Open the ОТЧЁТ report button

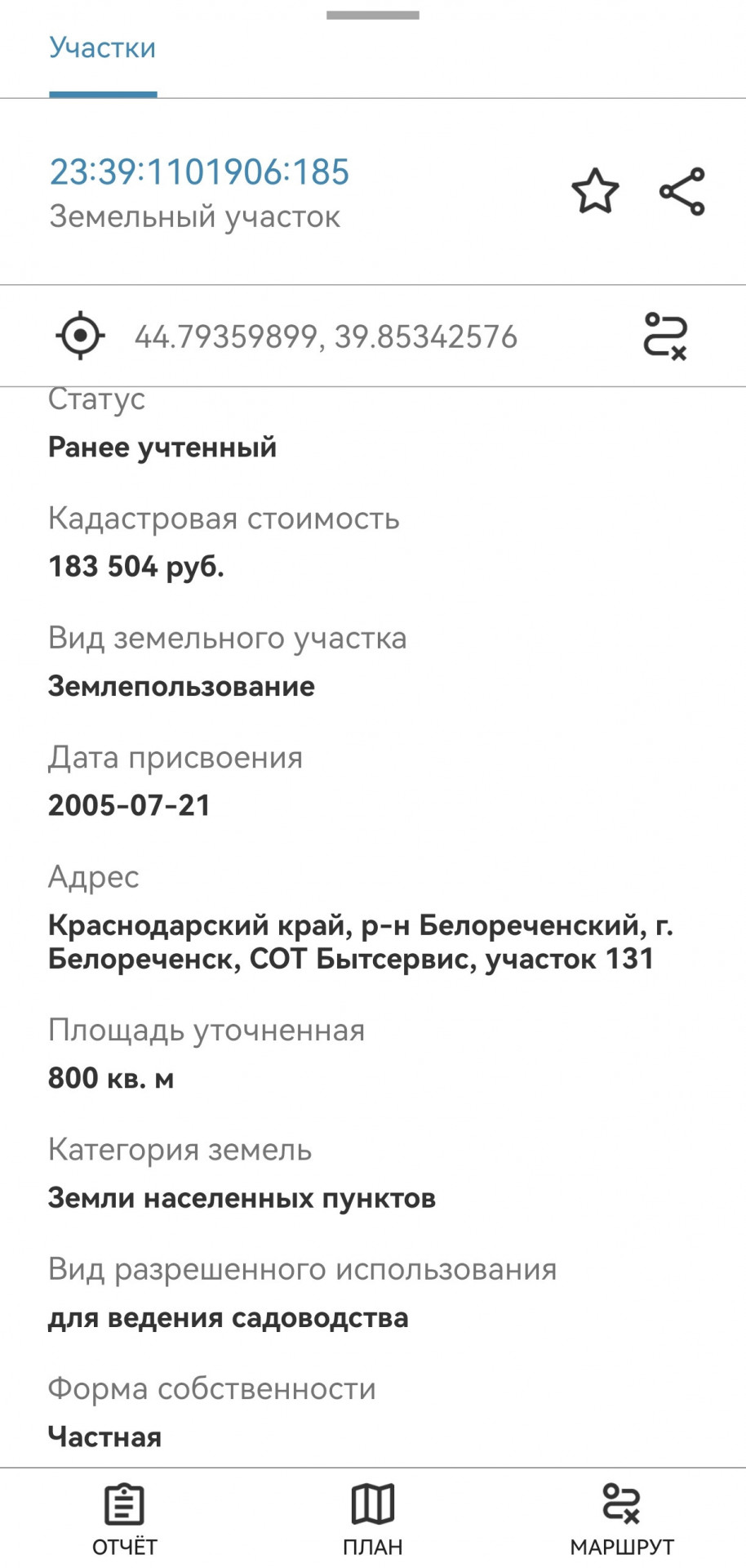[x=124, y=1519]
